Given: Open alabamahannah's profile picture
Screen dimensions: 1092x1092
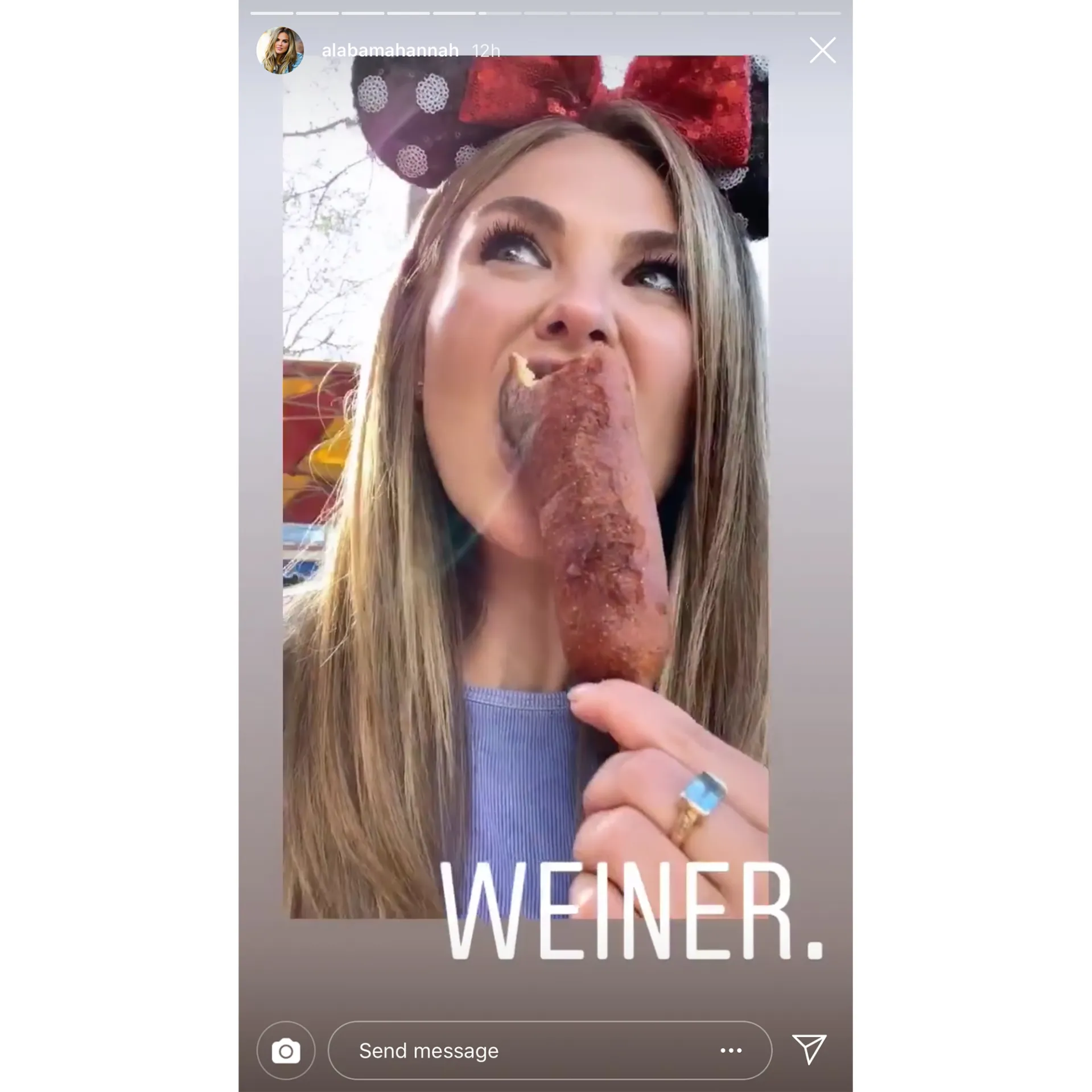Looking at the screenshot, I should (280, 51).
